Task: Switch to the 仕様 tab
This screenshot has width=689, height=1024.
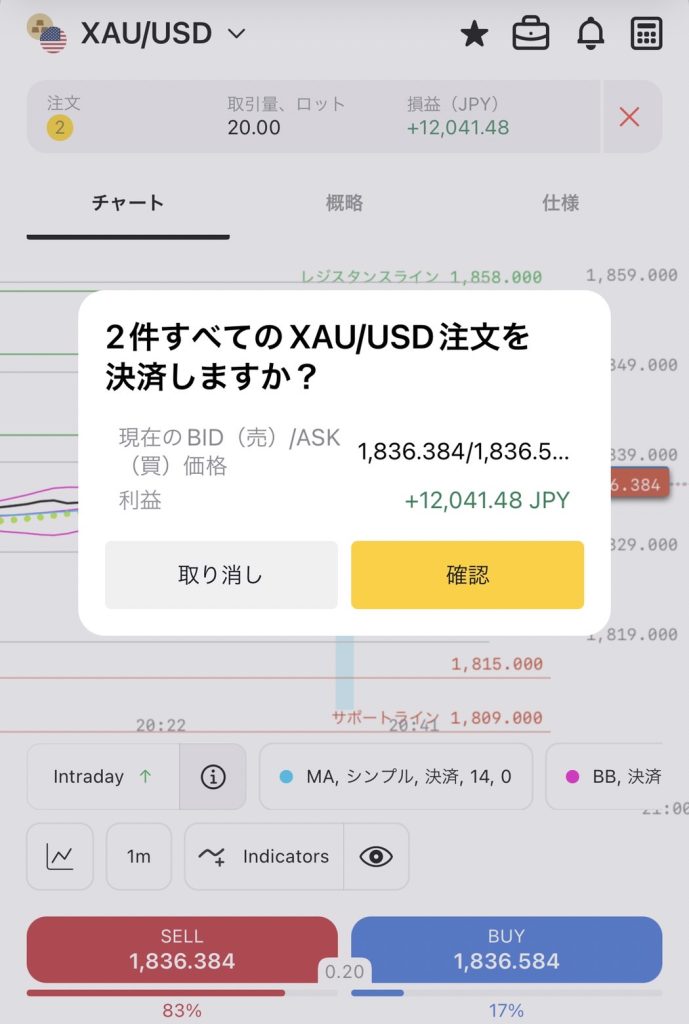Action: pos(560,203)
